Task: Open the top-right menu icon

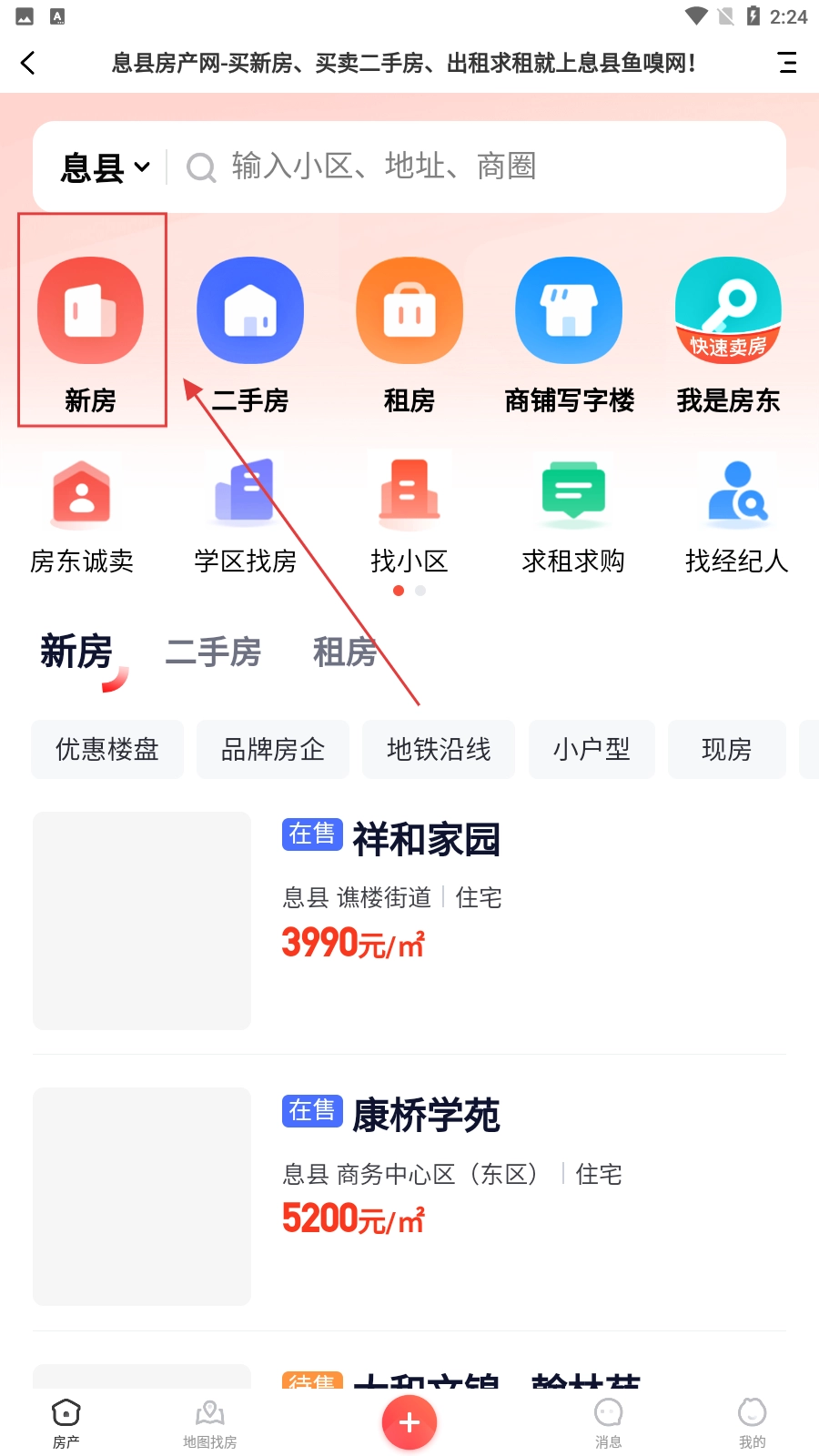Action: coord(787,63)
